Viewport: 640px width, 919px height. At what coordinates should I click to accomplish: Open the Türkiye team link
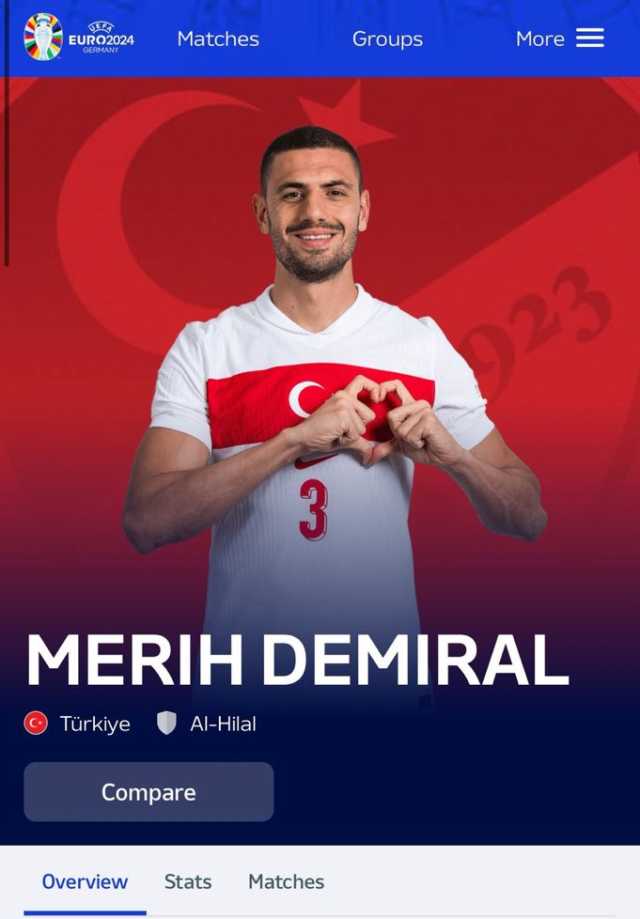tap(80, 723)
